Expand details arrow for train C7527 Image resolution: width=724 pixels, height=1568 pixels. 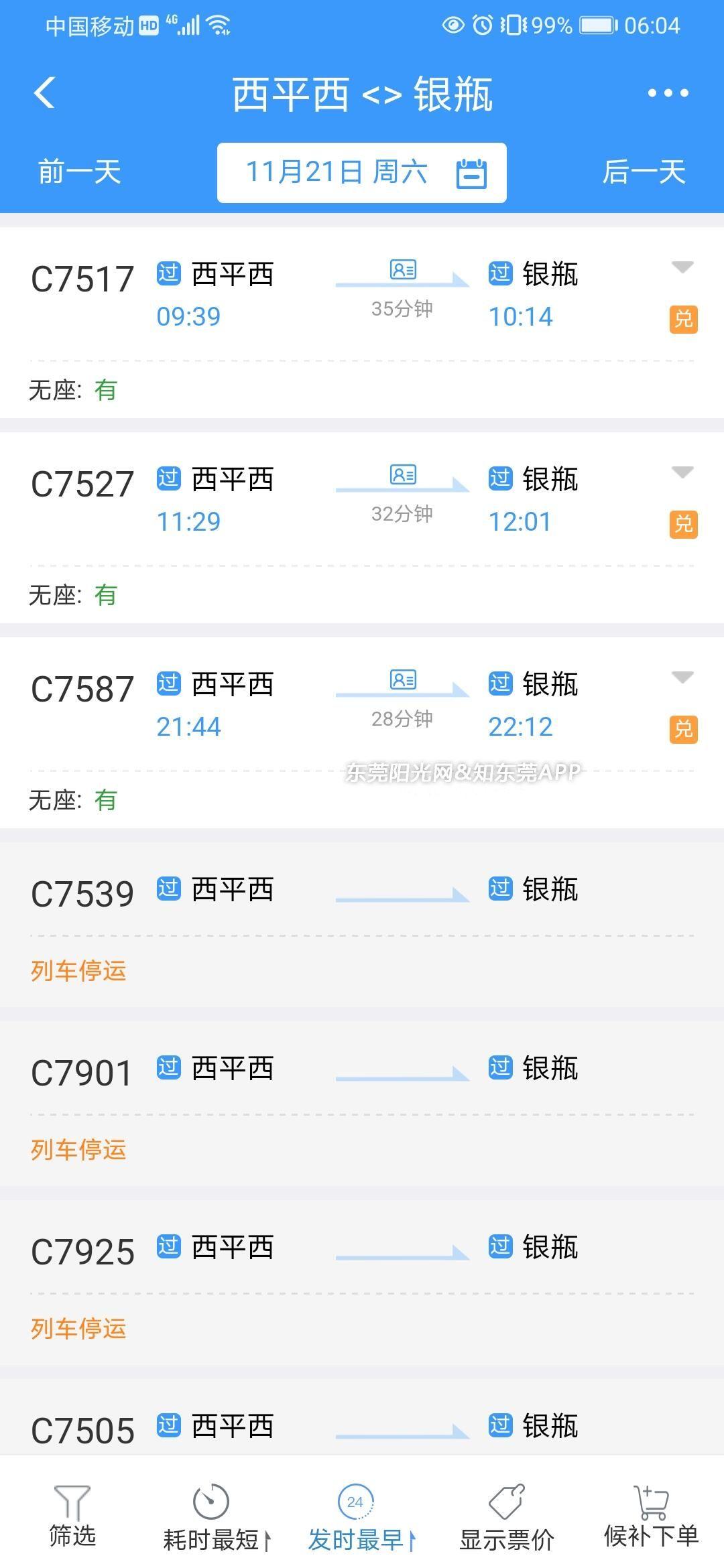pos(682,472)
